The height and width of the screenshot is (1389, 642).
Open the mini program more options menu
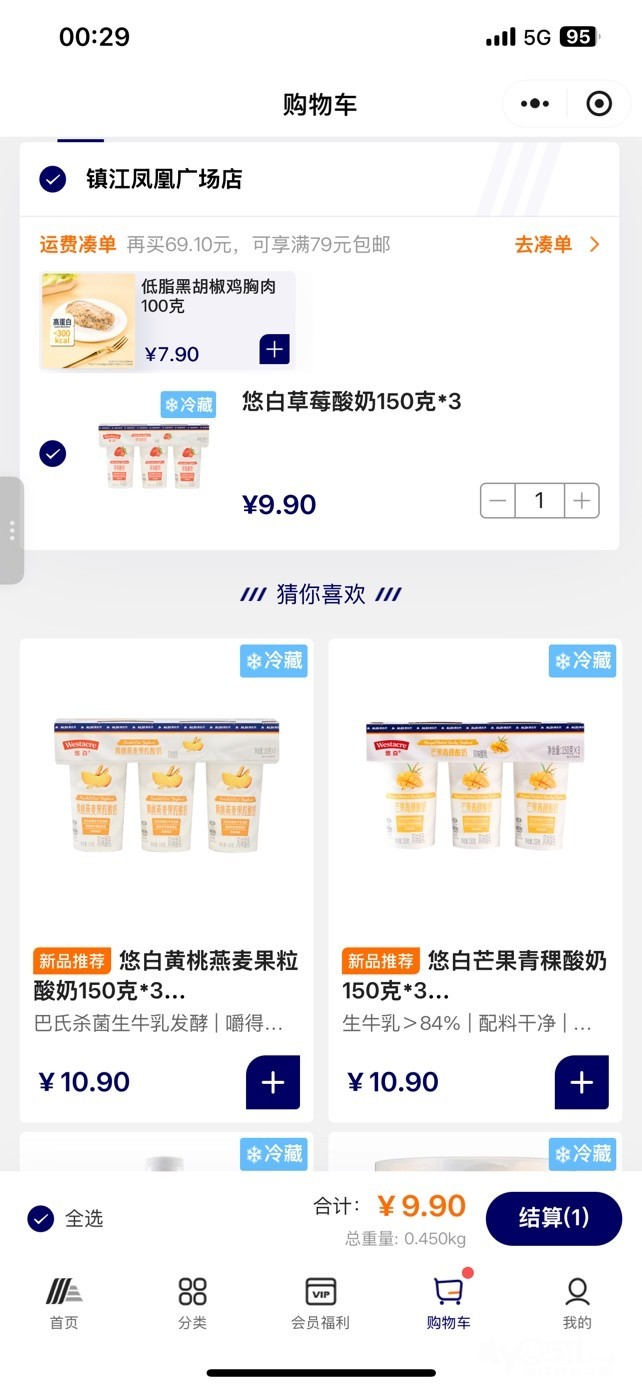coord(535,104)
